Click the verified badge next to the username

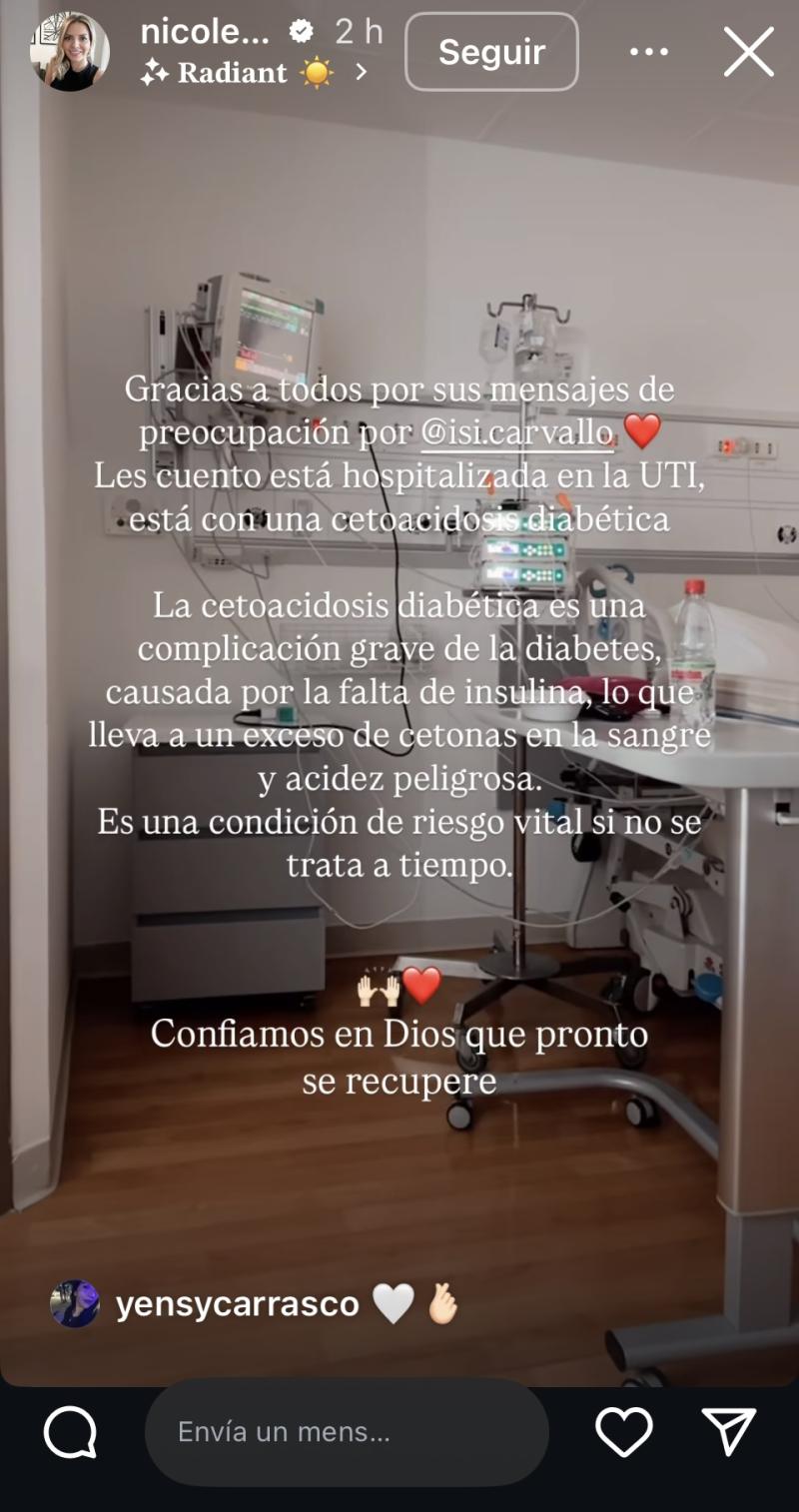300,31
